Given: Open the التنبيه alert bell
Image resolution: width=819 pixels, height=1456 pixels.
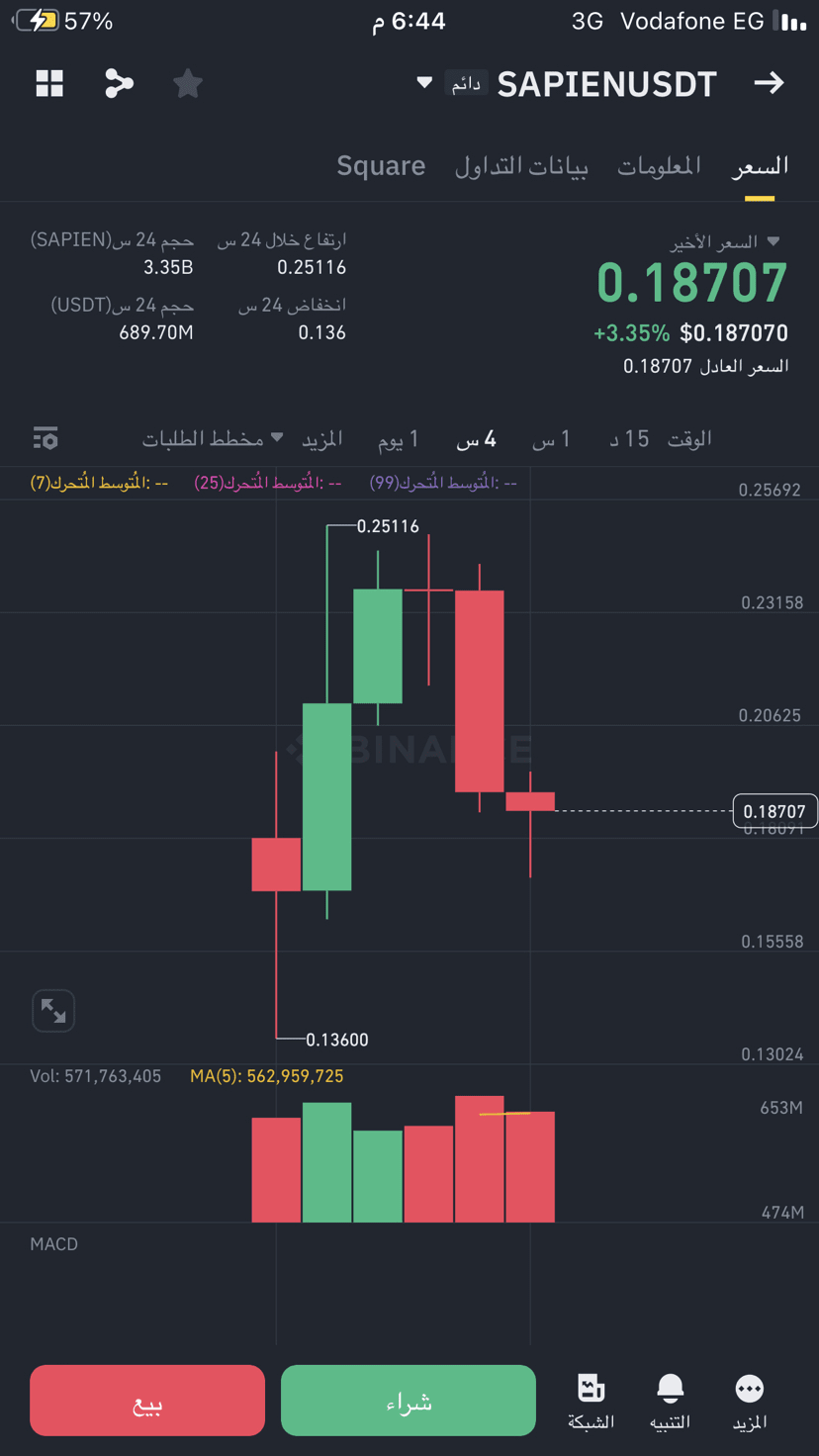Looking at the screenshot, I should 670,1402.
